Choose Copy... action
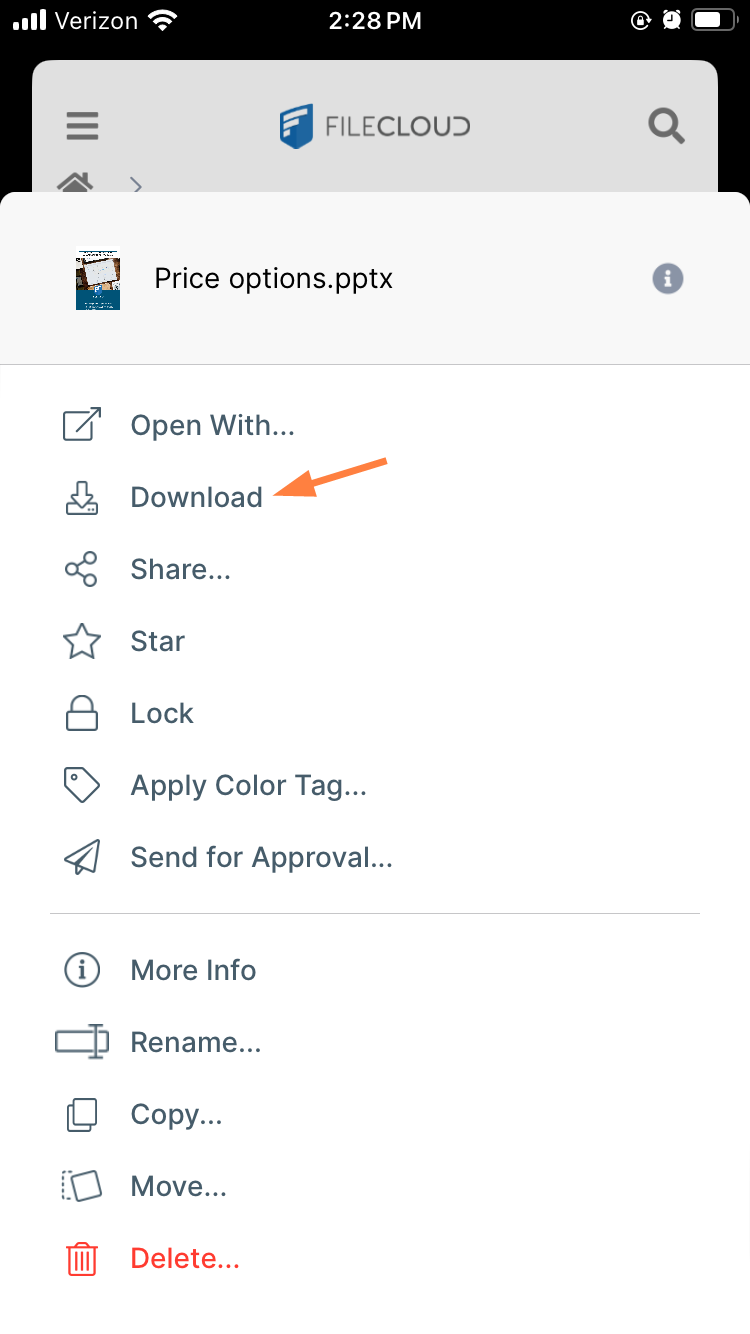750x1334 pixels. 176,1114
